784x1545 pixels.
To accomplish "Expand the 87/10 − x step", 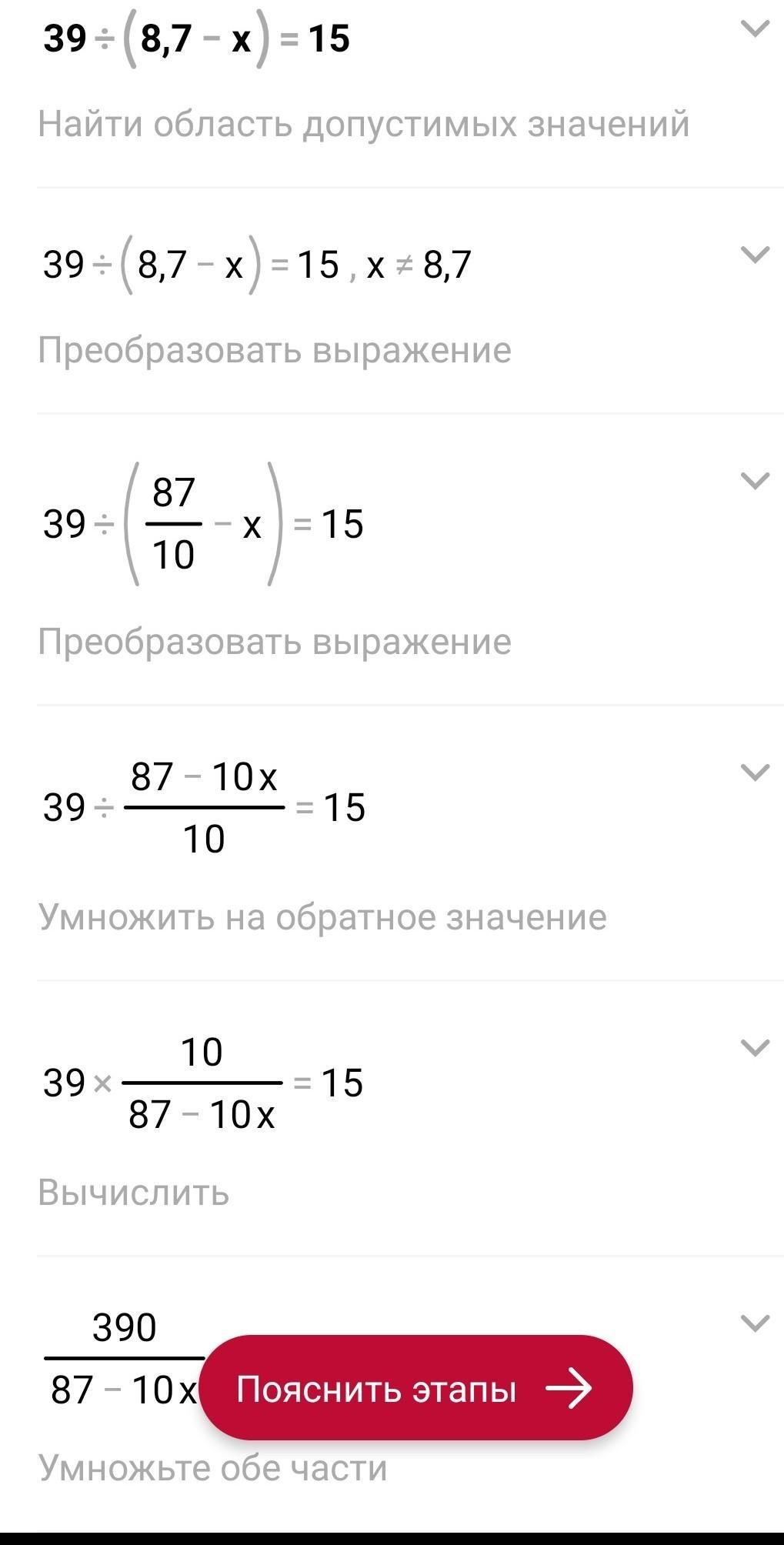I will (754, 481).
